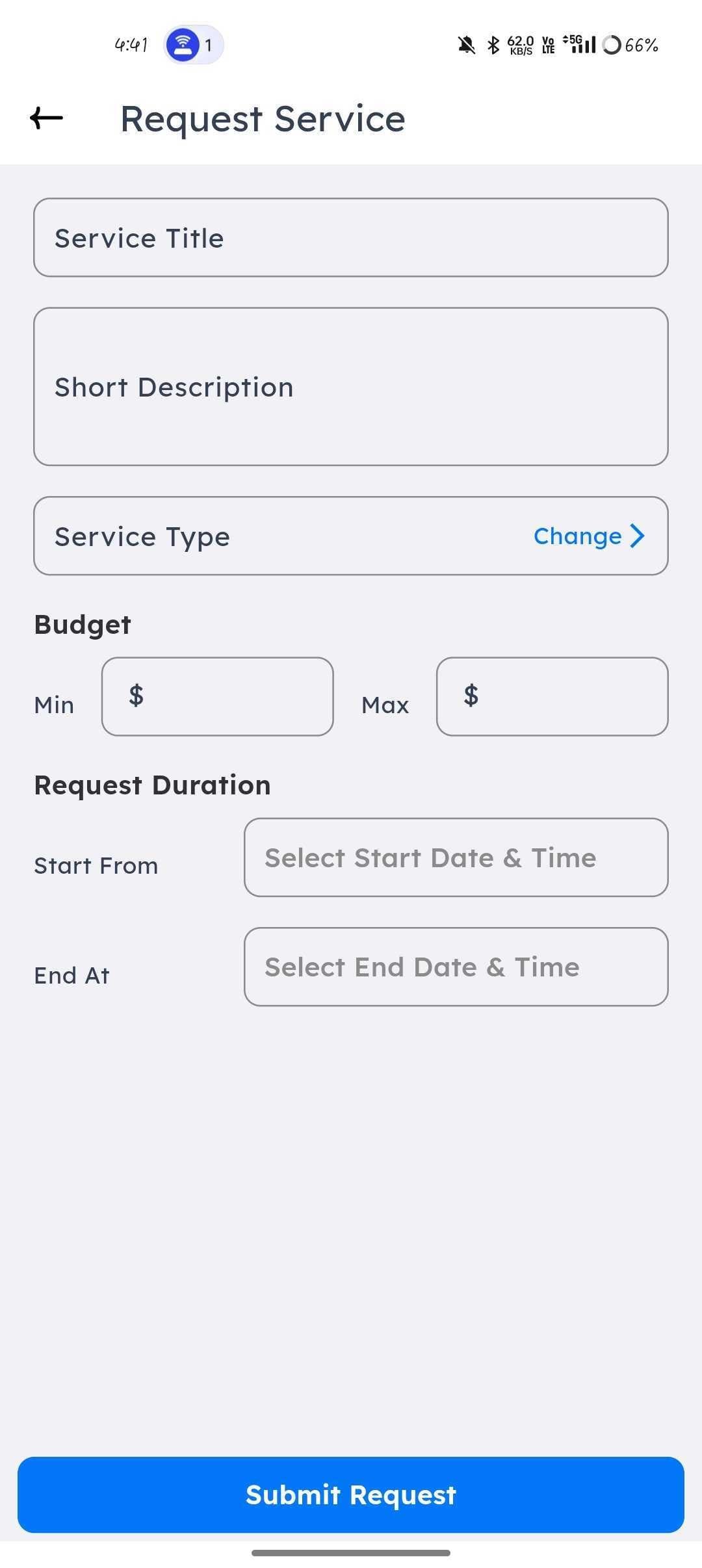Open the Select Start Date & Time picker
This screenshot has height=1568, width=702.
455,857
